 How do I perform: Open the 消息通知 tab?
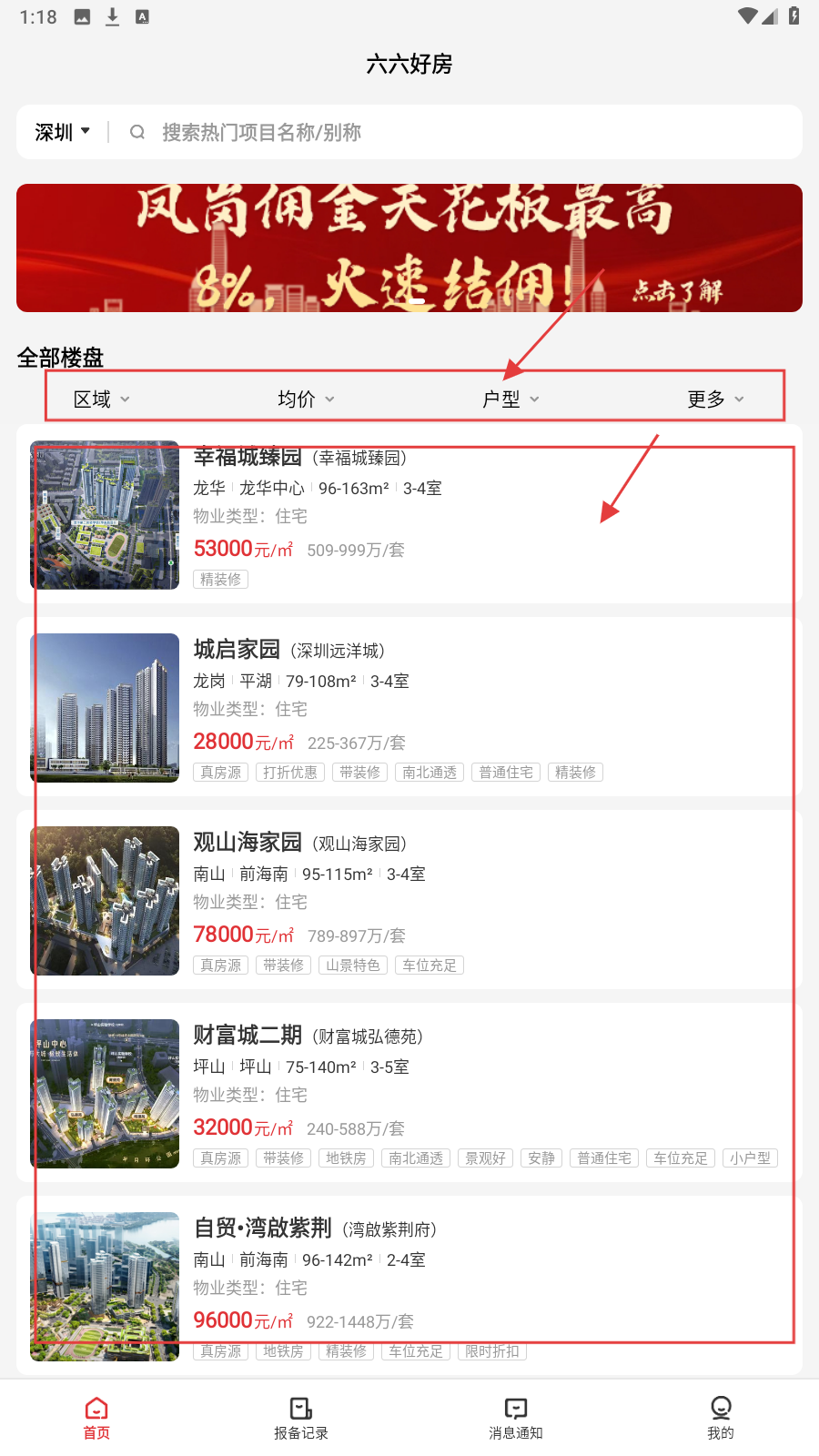click(x=515, y=1418)
